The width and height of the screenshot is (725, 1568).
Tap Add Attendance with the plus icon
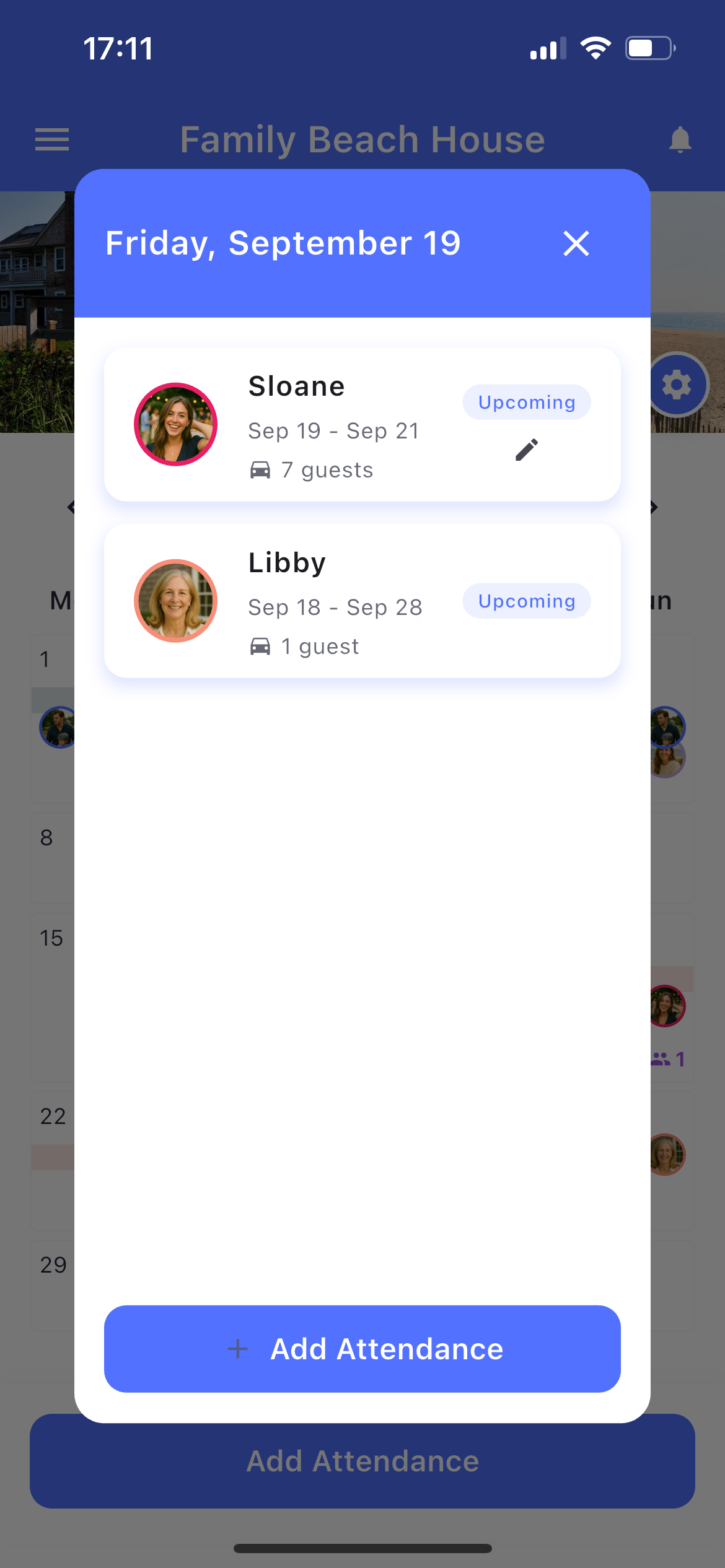(362, 1349)
